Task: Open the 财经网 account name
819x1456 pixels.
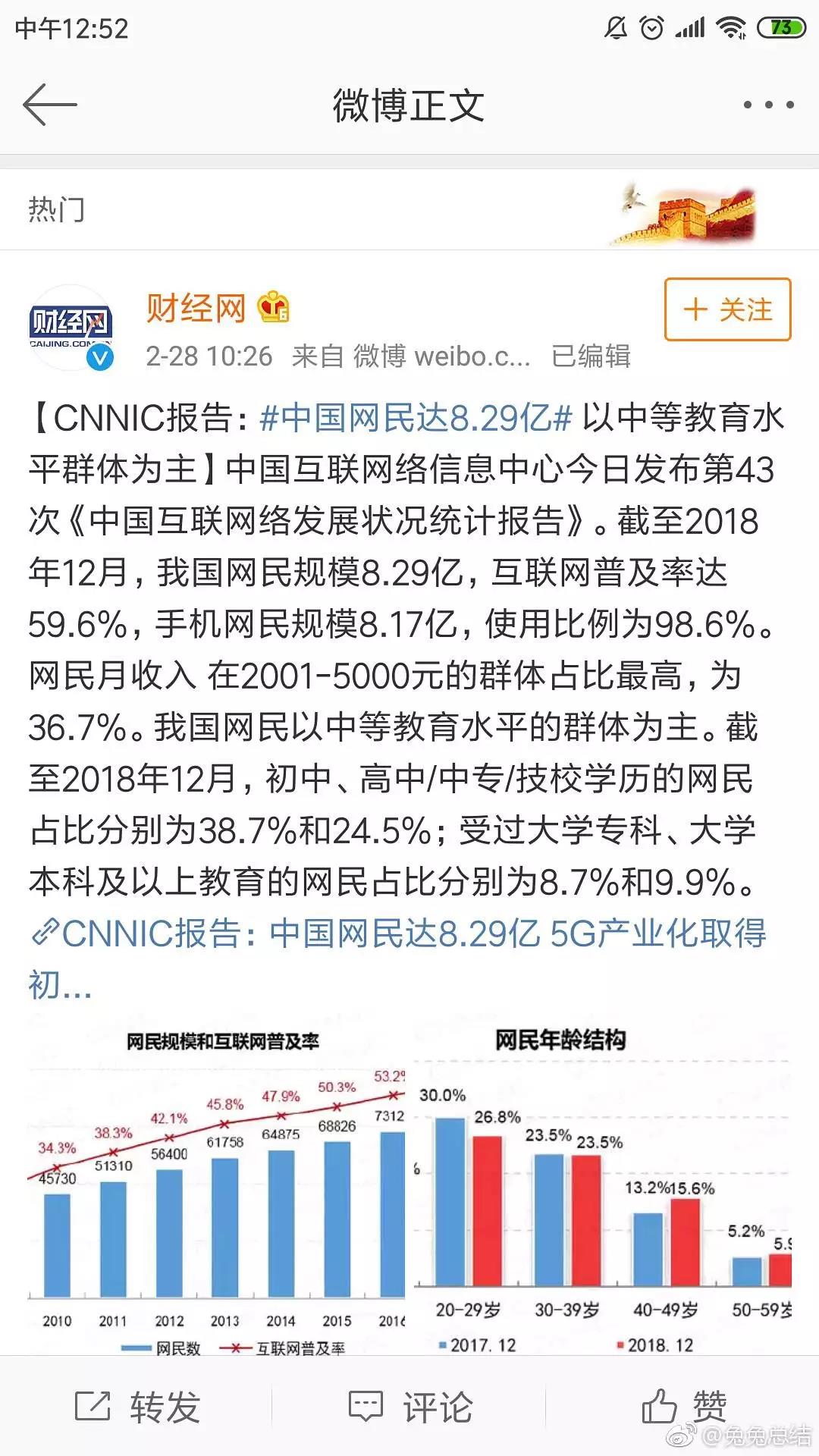Action: [196, 309]
